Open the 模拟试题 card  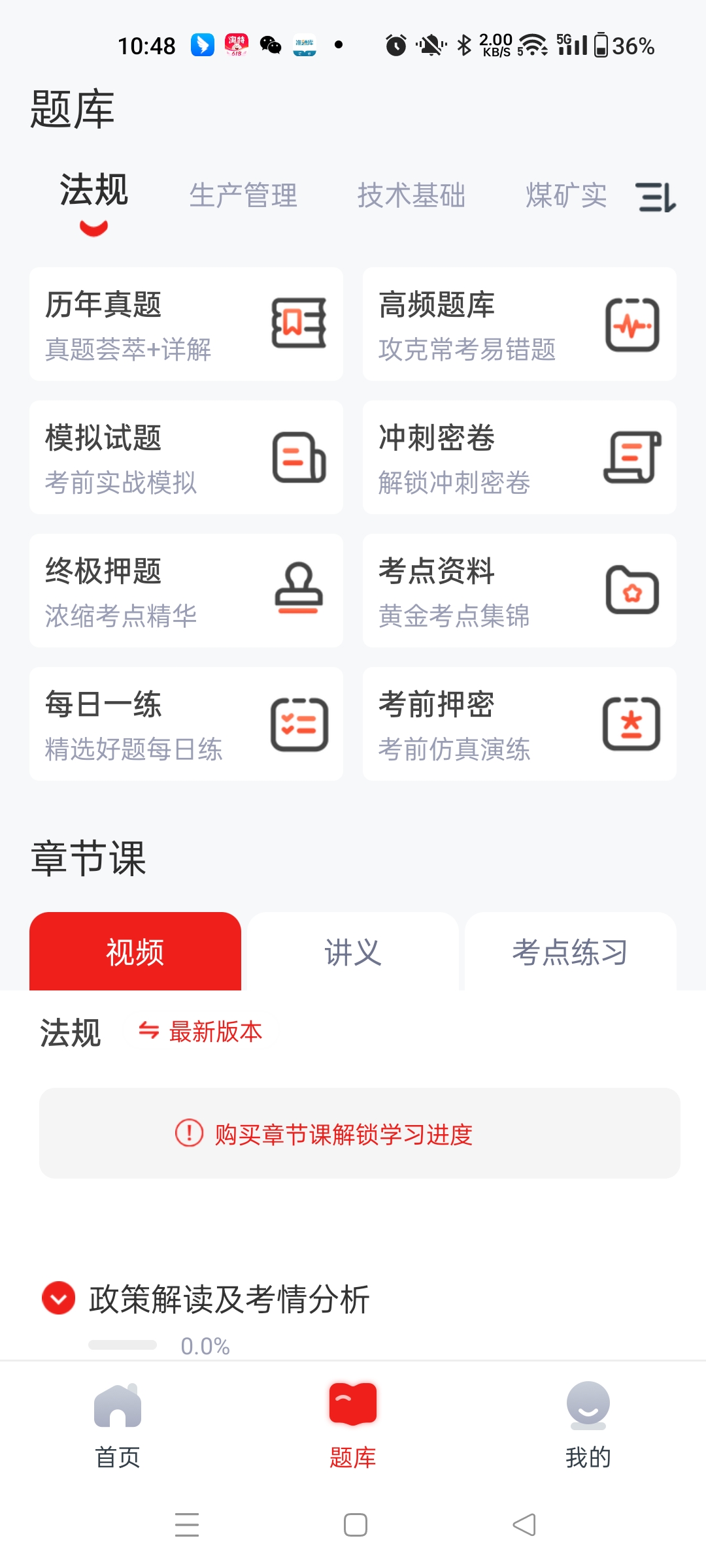[186, 457]
